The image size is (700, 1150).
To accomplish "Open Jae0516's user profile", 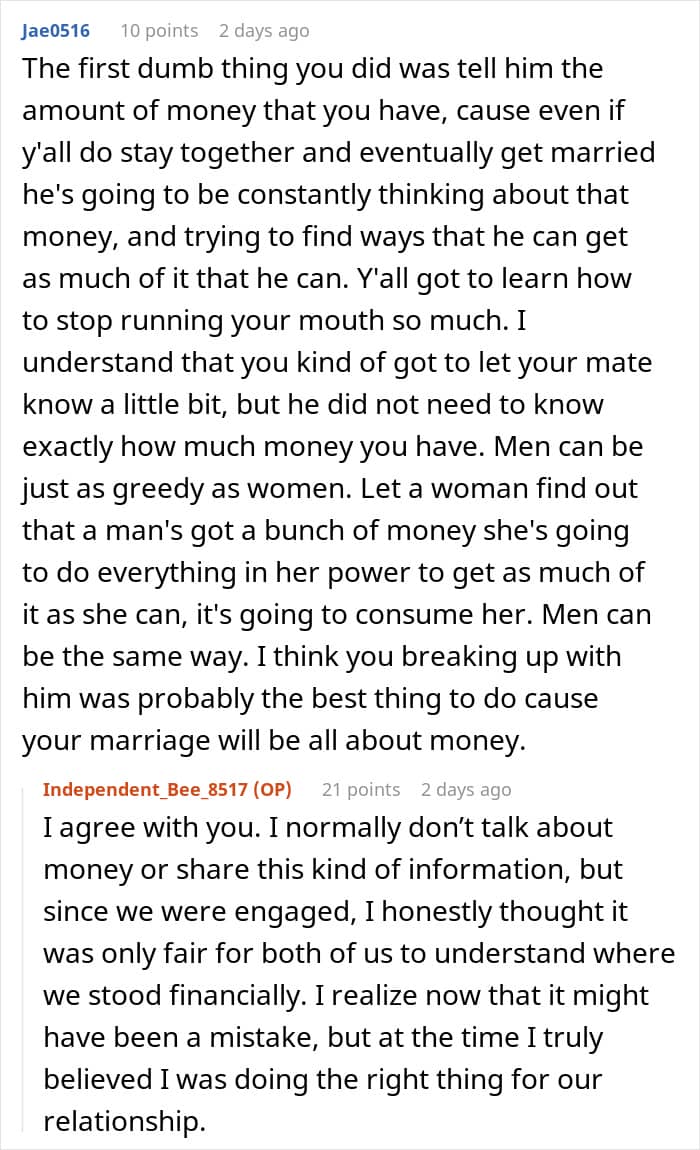I will (x=56, y=31).
